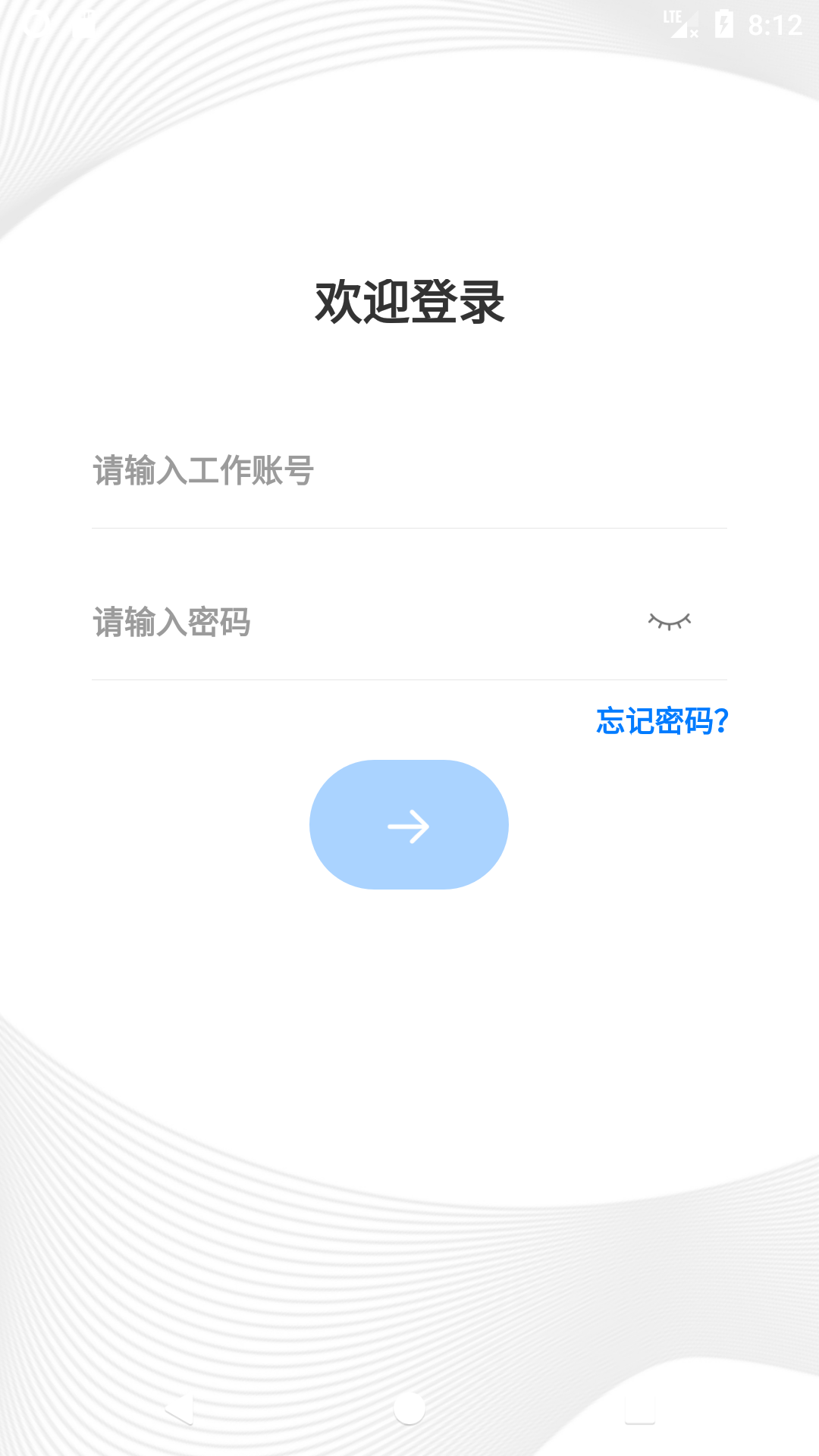Tap the 欢迎登录 welcome title

[x=409, y=301]
